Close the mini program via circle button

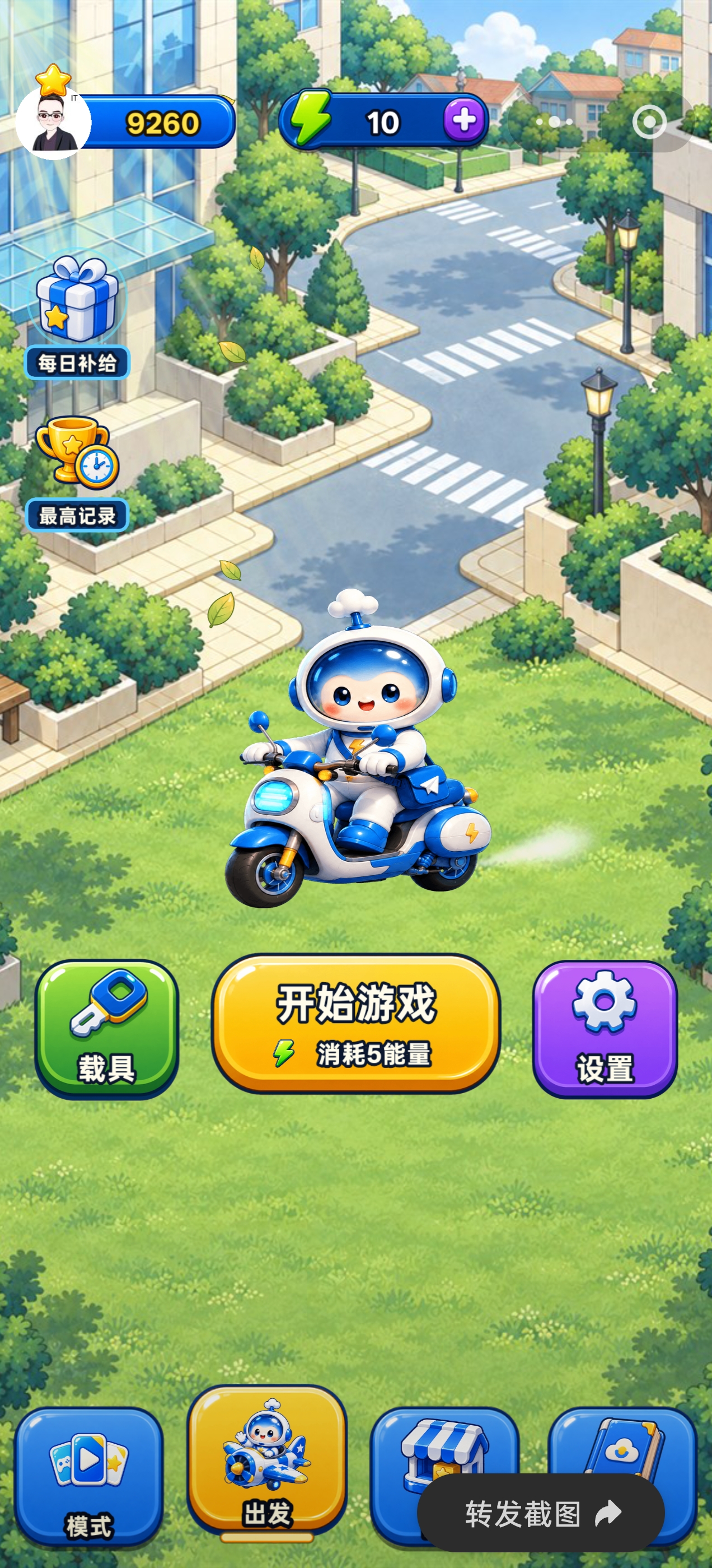[x=649, y=122]
